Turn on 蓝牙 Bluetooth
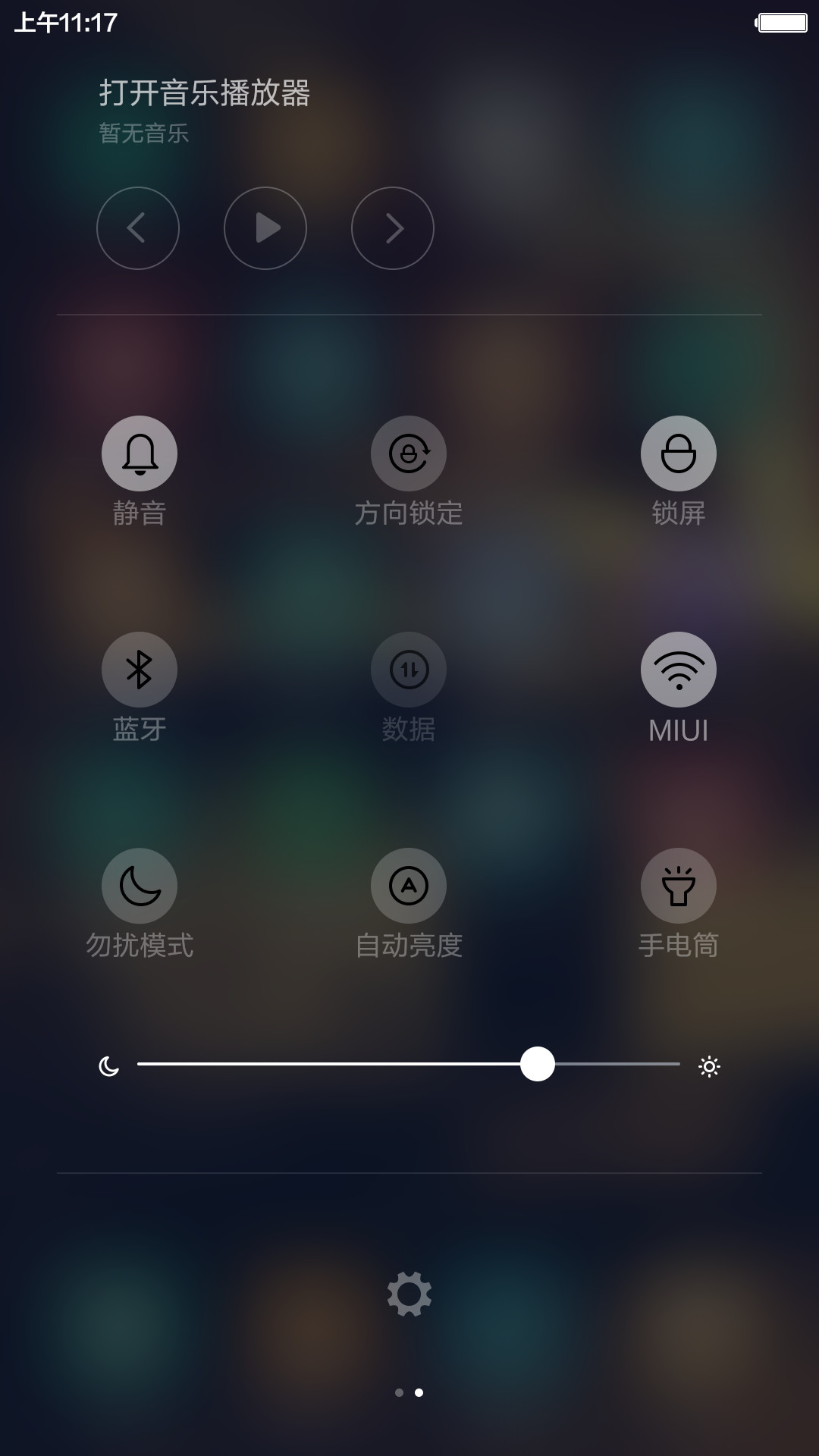The height and width of the screenshot is (1456, 819). (140, 670)
